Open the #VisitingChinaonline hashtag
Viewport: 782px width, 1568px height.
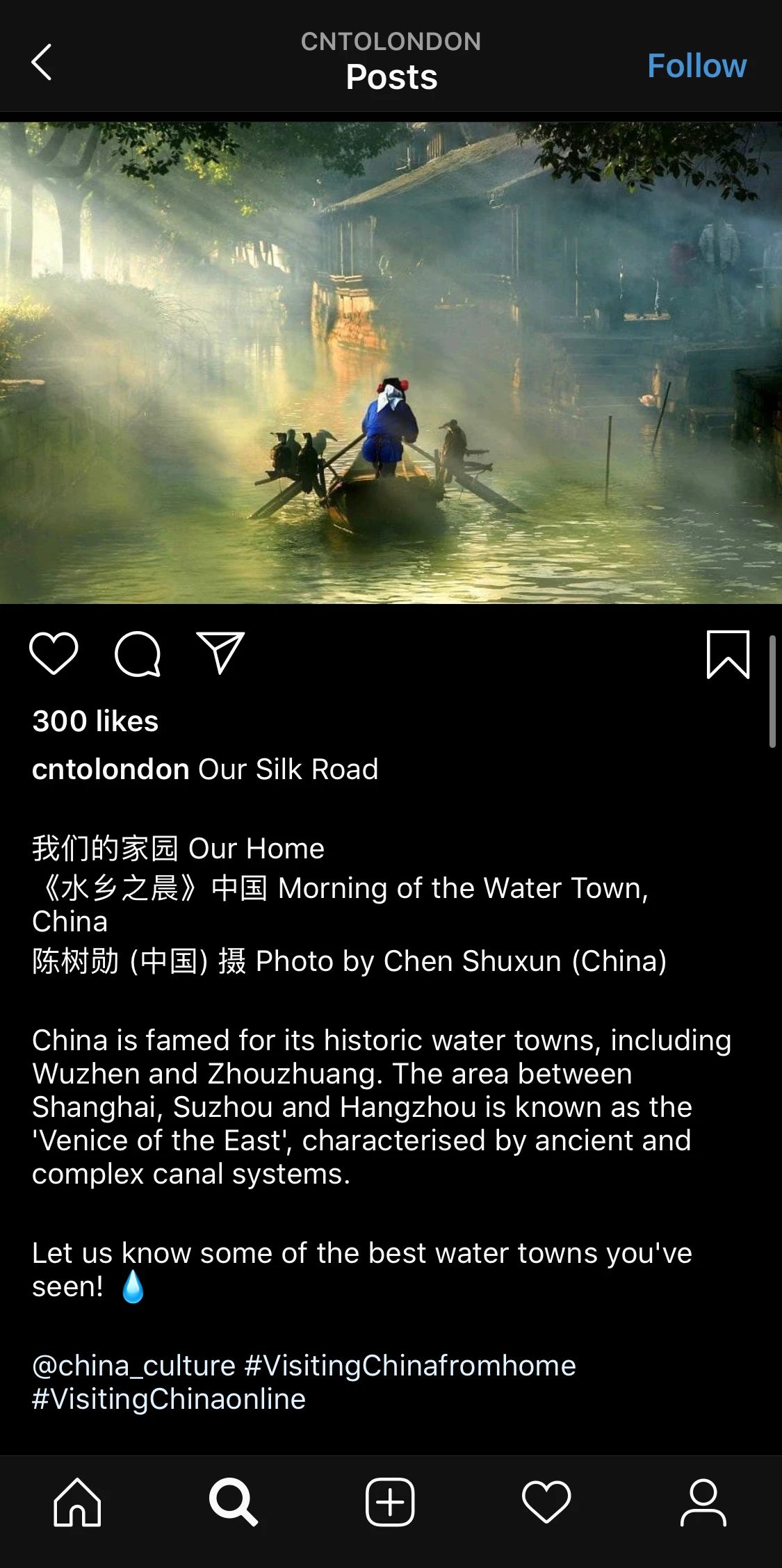(x=169, y=1399)
